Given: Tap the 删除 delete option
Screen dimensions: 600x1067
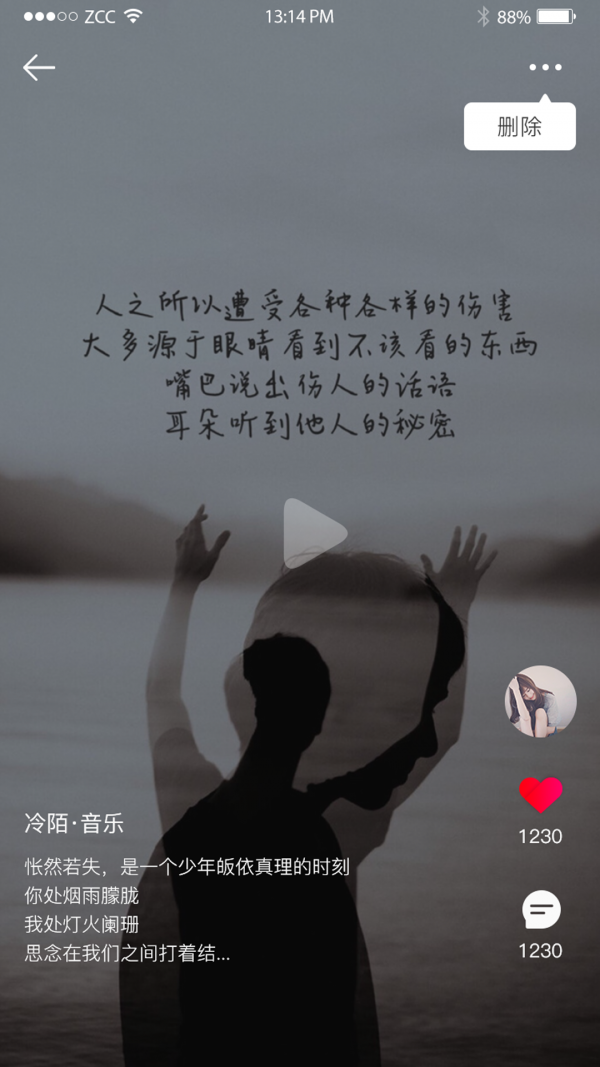Looking at the screenshot, I should (519, 127).
